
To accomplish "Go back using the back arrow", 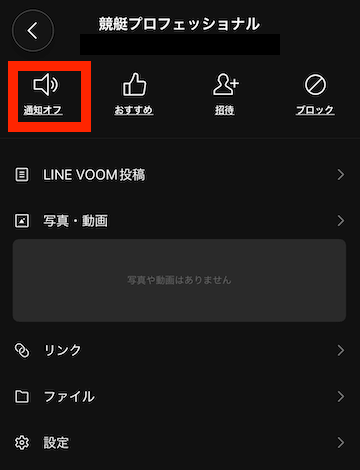I will (33, 31).
